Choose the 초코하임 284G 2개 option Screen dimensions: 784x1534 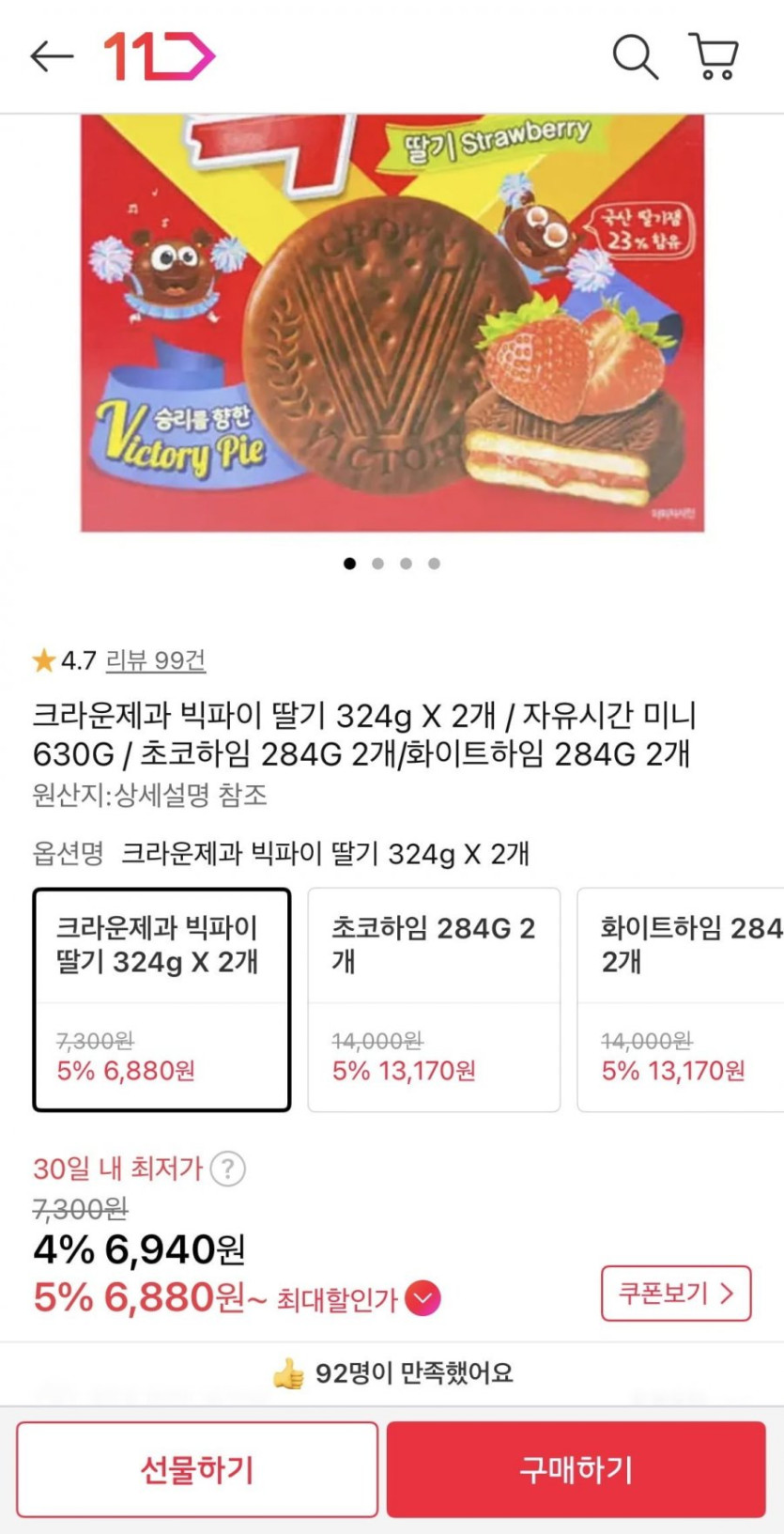click(x=434, y=999)
